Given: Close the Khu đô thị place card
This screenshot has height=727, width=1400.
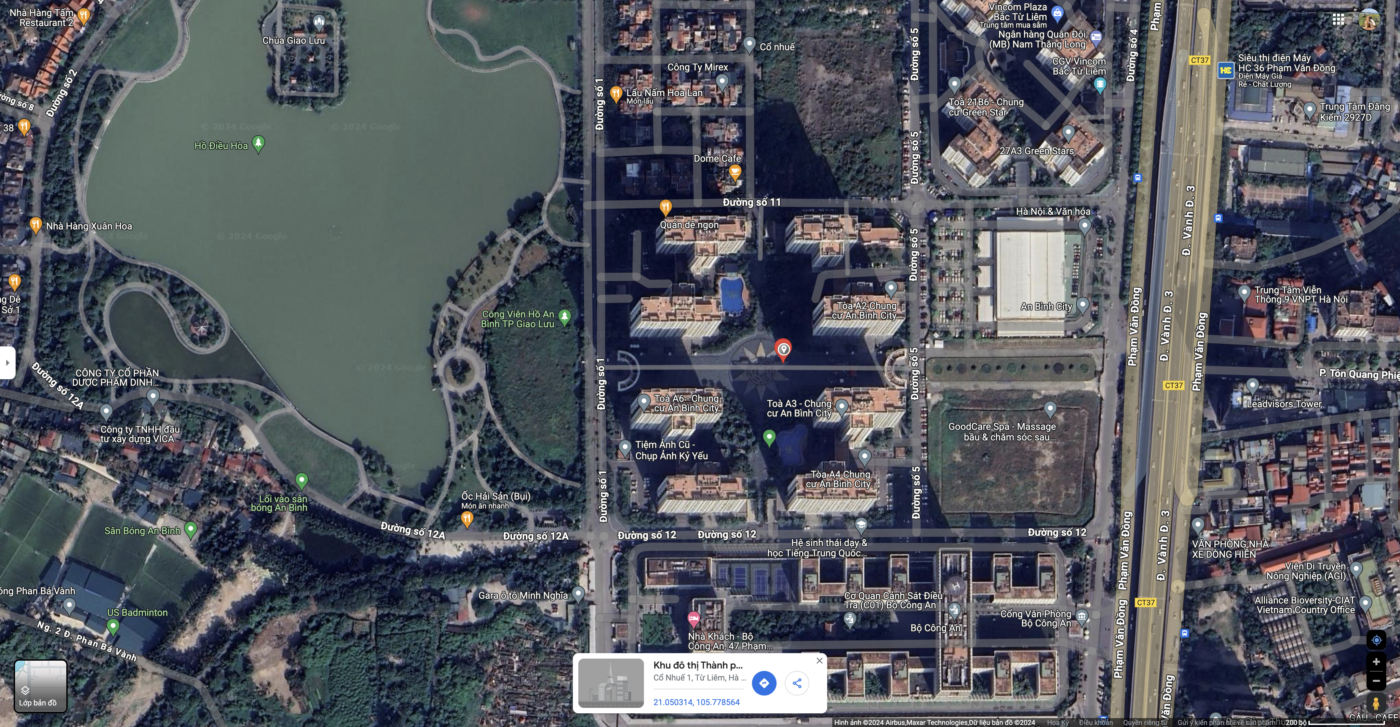Looking at the screenshot, I should point(820,661).
